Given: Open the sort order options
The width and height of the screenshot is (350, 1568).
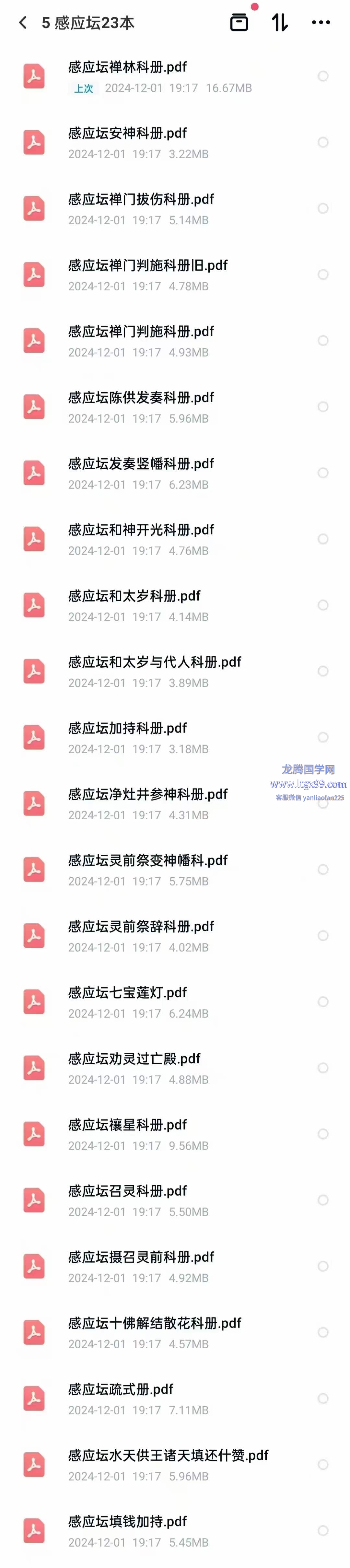Looking at the screenshot, I should [280, 22].
